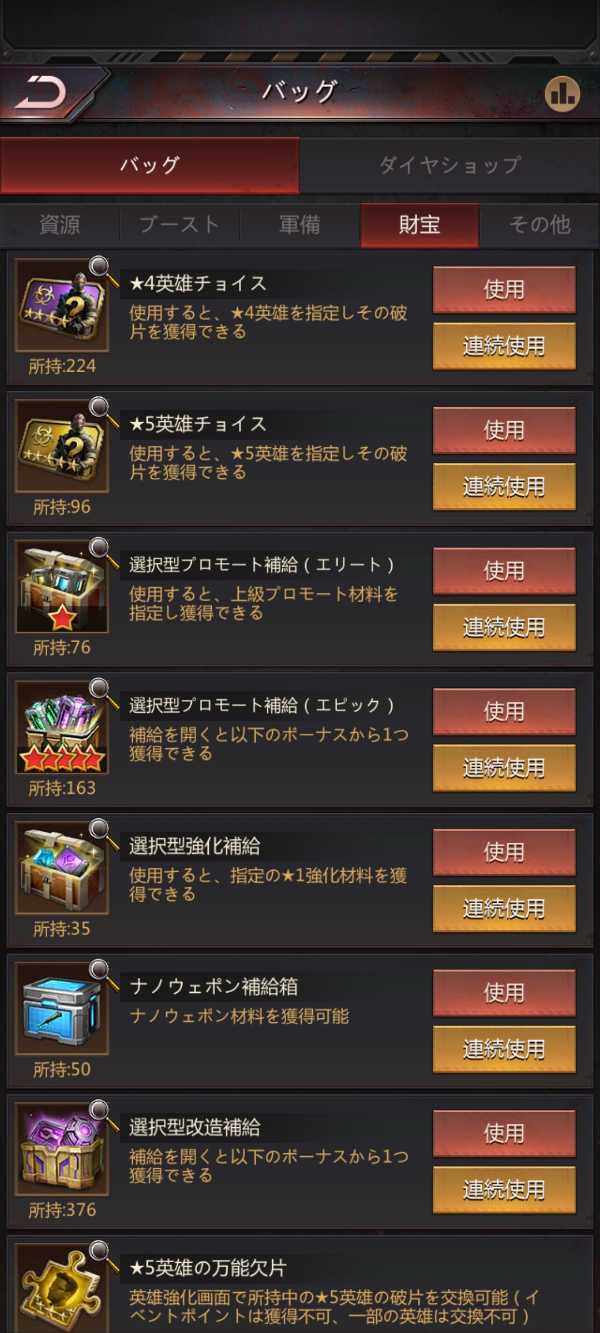600x1333 pixels.
Task: Inspect the ナノウェポン補給箱 item icon
Action: pyautogui.click(x=61, y=1008)
